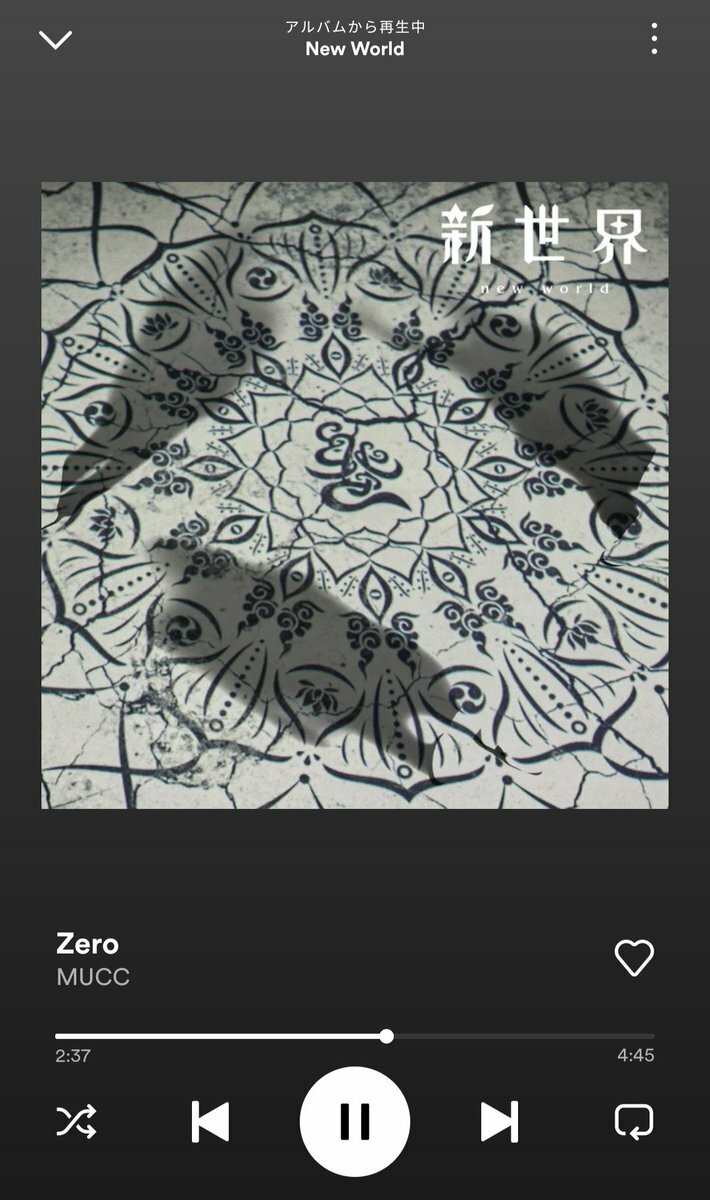Open the New World album title

(355, 49)
